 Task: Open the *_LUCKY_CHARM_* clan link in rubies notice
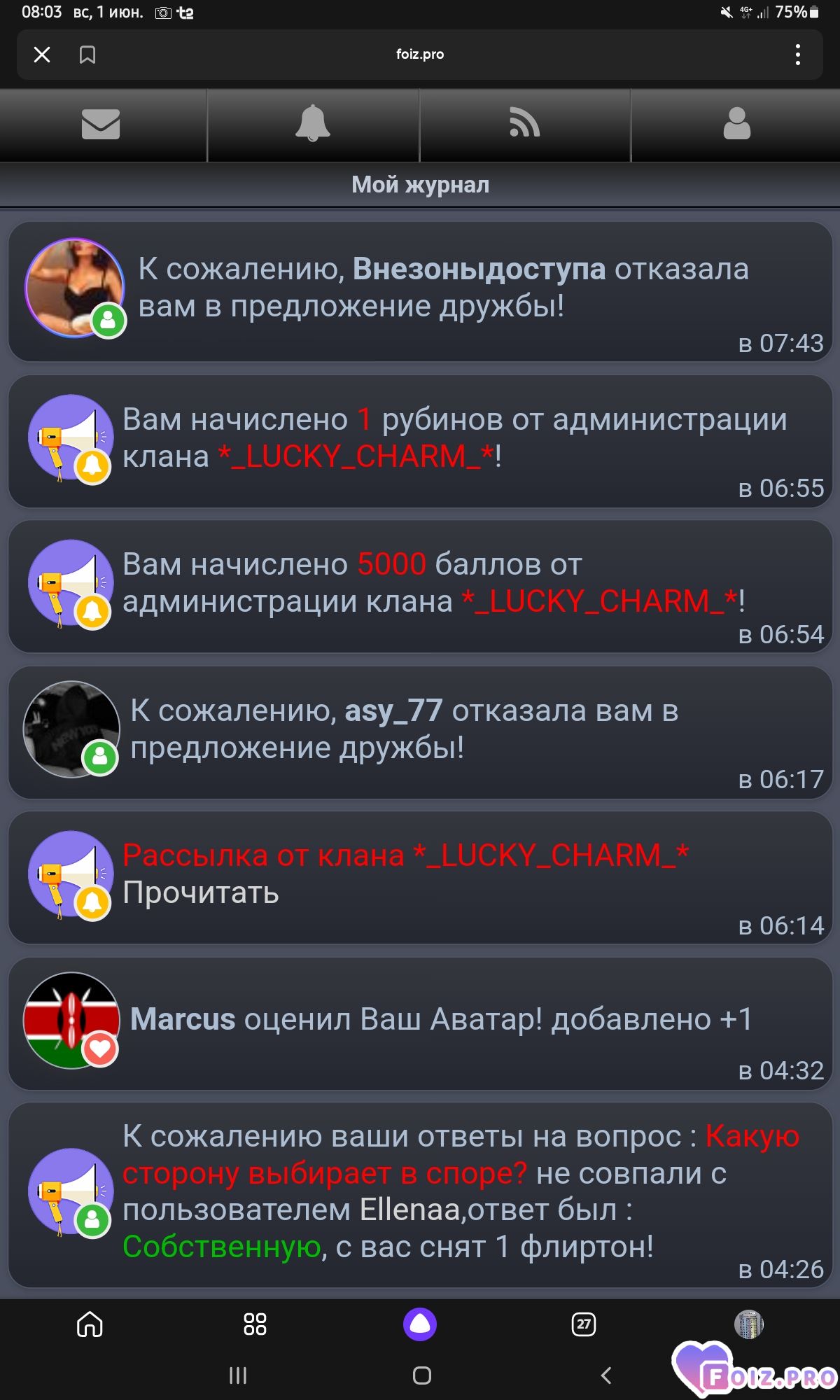[x=357, y=456]
